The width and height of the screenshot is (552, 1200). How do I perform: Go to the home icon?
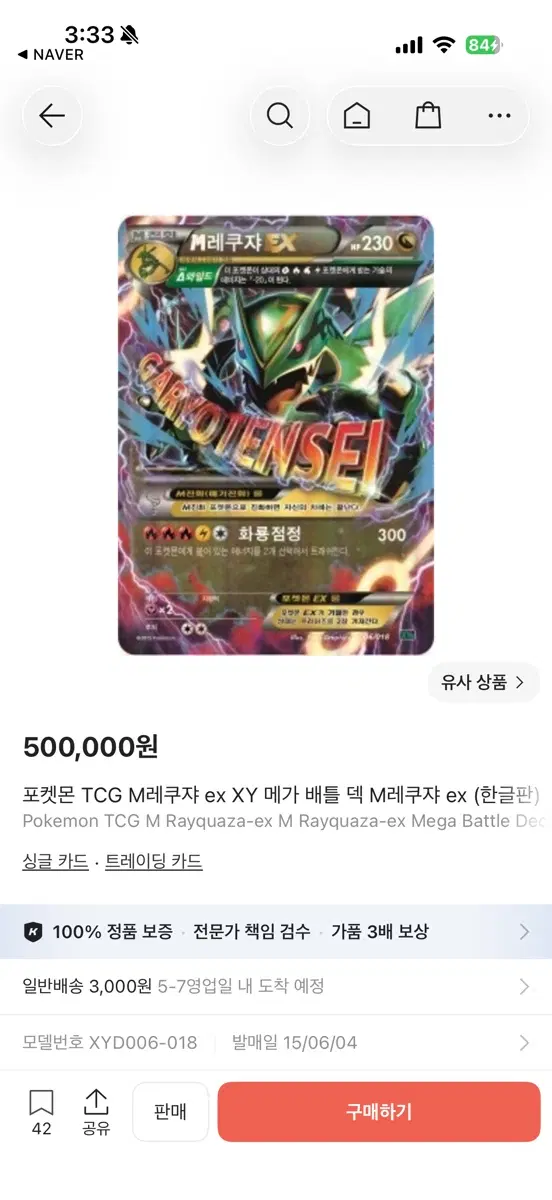(x=356, y=116)
